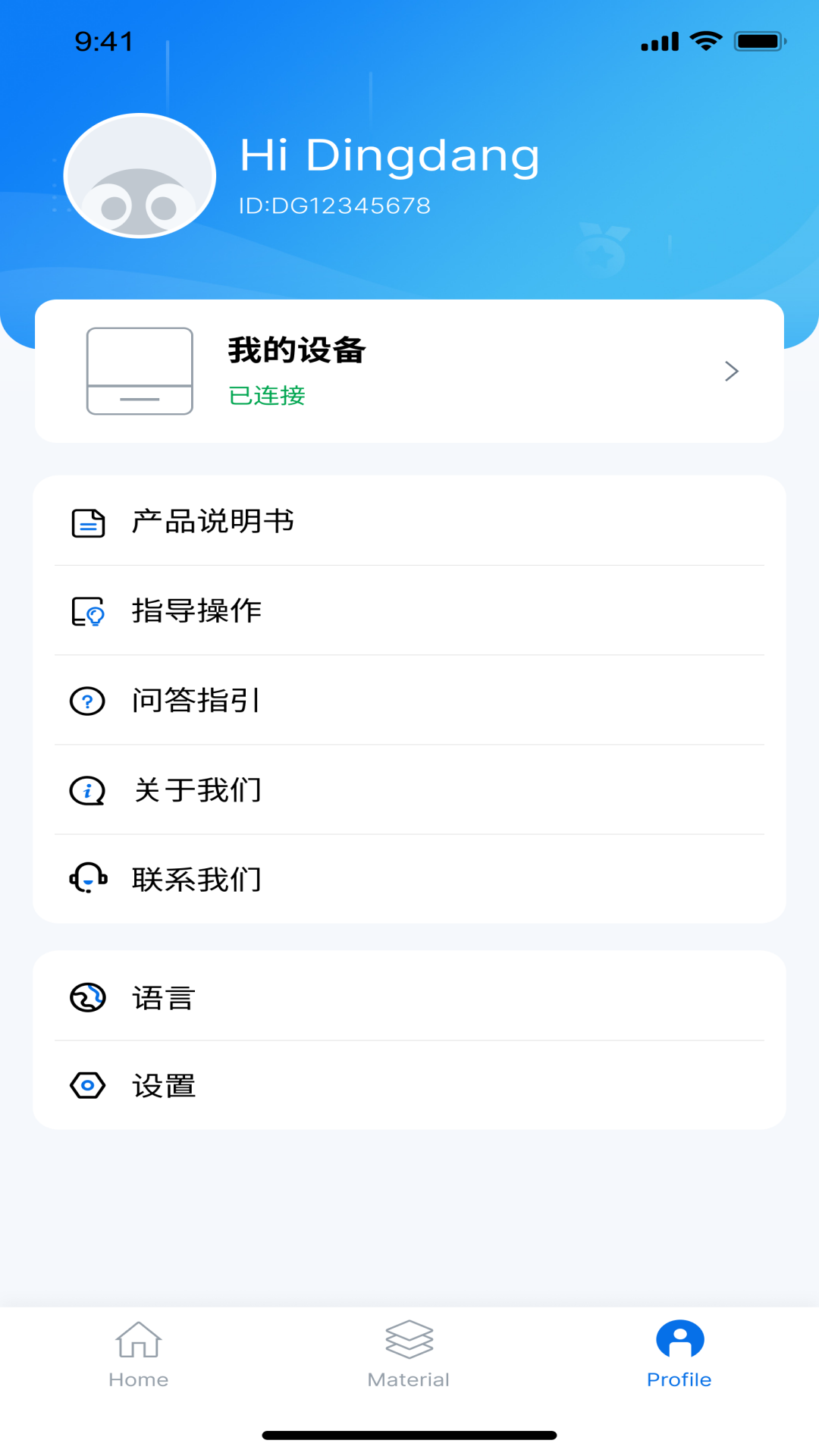Image resolution: width=819 pixels, height=1456 pixels.
Task: Open the 我的设备 device card
Action: click(409, 371)
